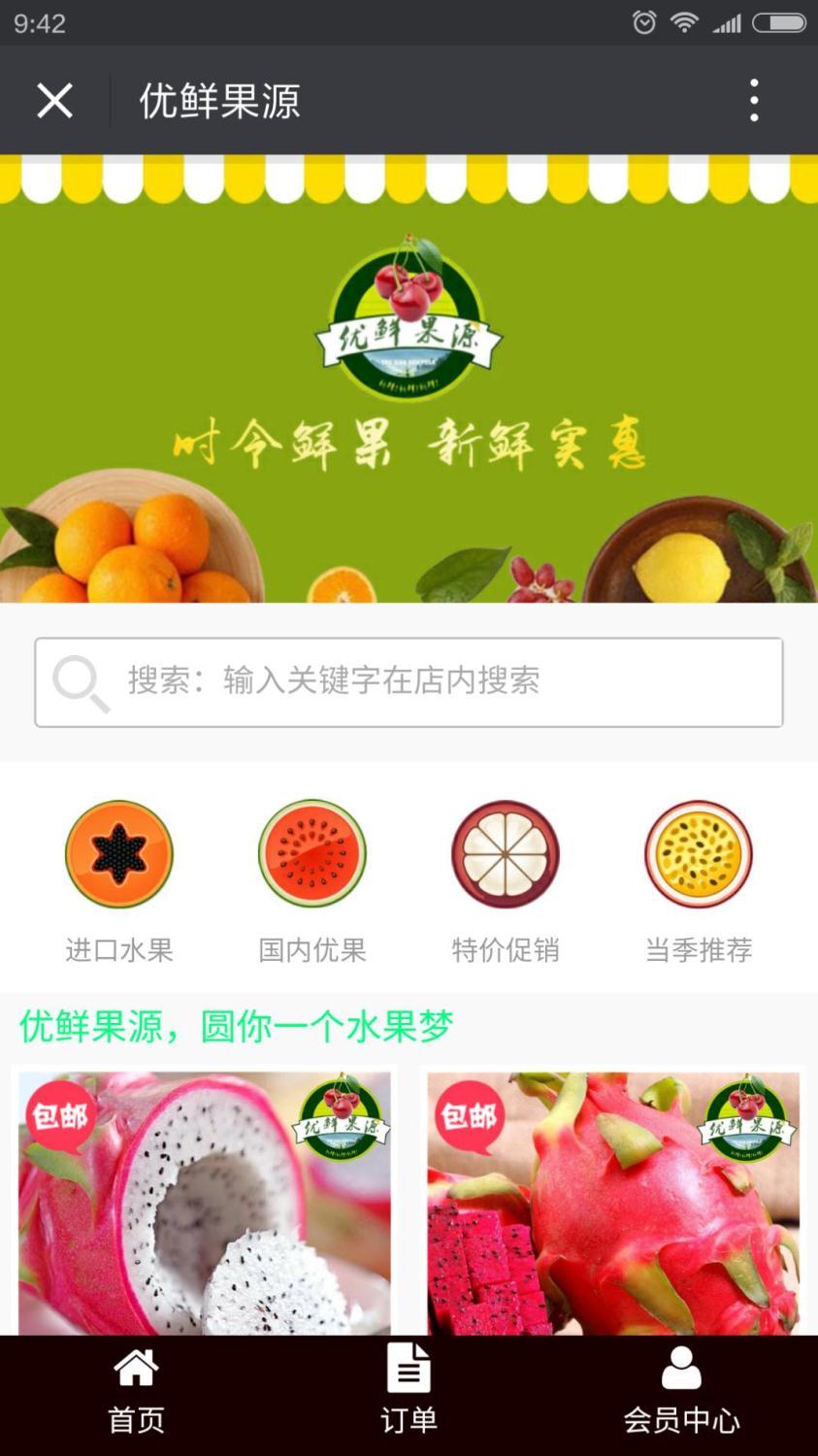Select the 国内优果 watermelon icon
This screenshot has width=818, height=1456.
click(311, 853)
